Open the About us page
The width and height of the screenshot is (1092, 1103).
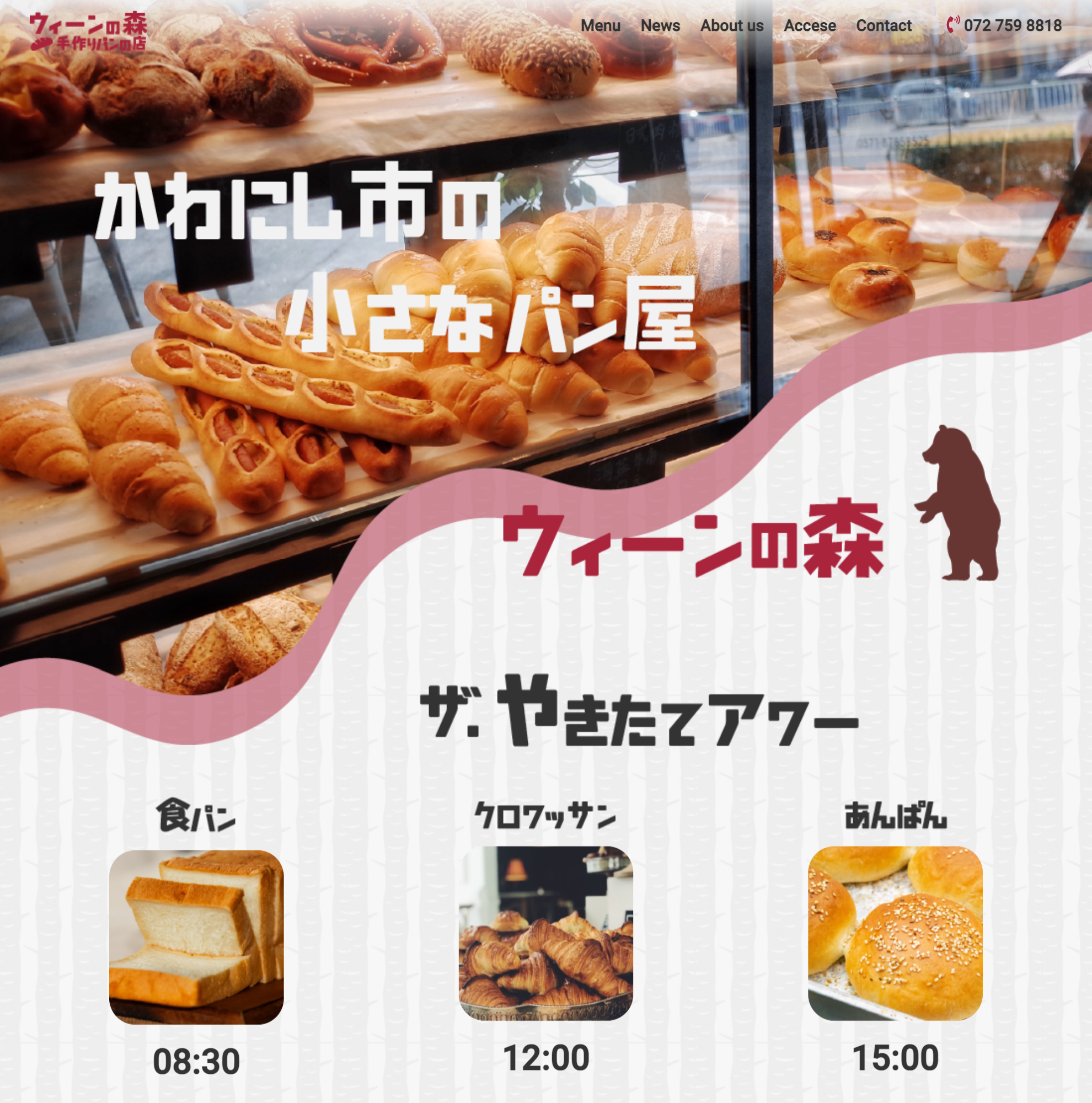[731, 26]
